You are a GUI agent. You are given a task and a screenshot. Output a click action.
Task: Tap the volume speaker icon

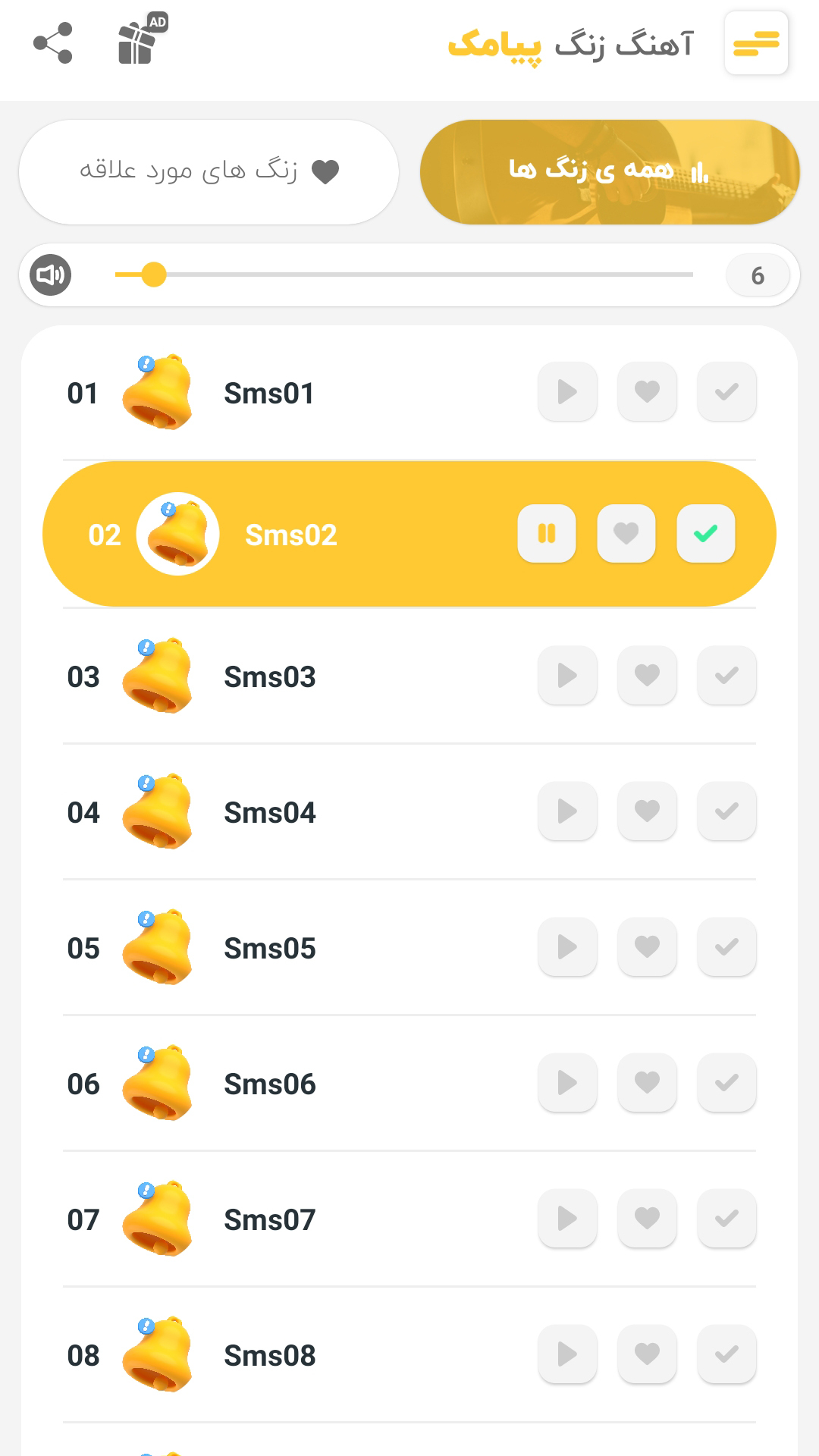51,275
